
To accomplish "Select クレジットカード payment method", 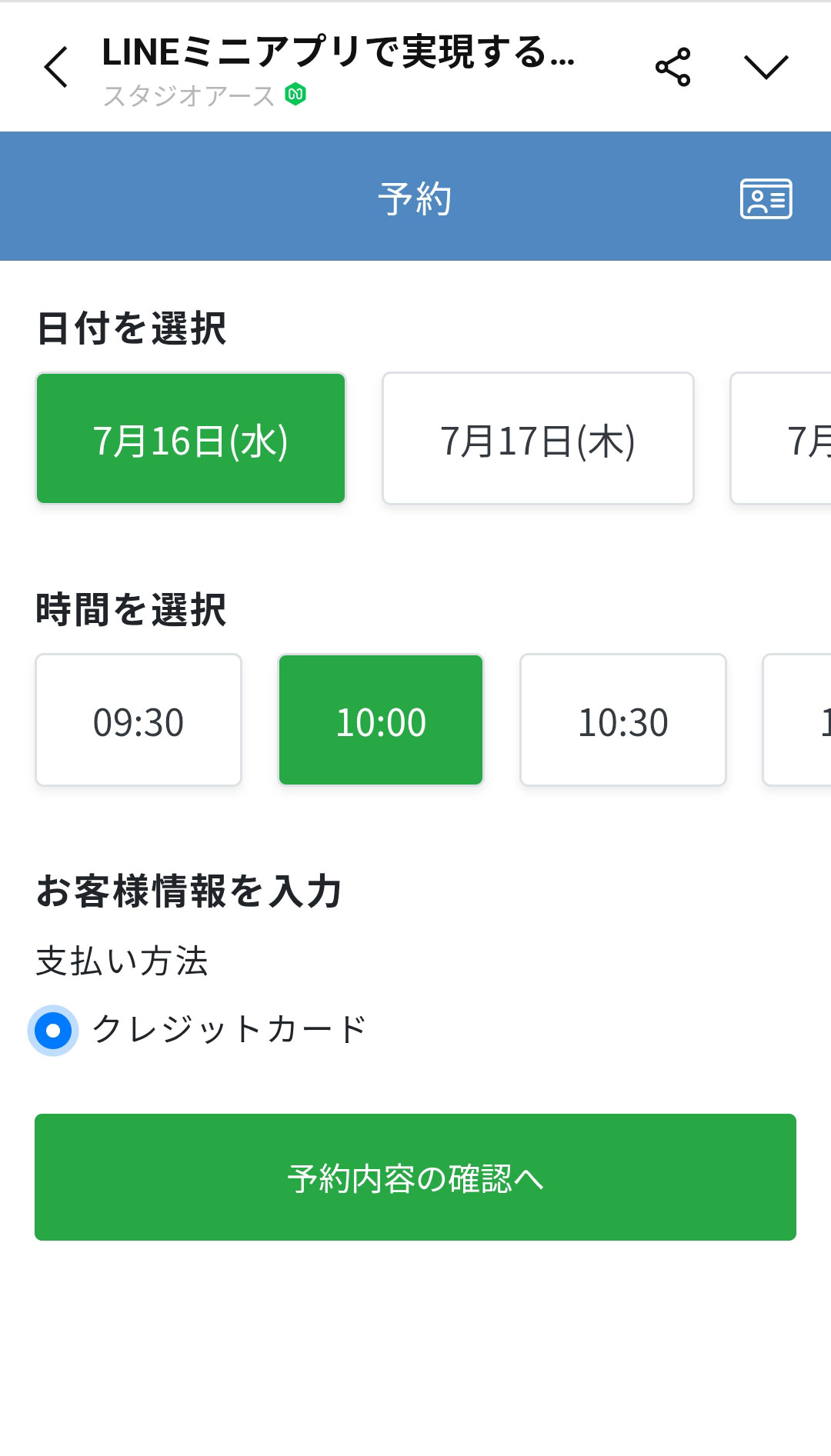I will (x=53, y=1030).
